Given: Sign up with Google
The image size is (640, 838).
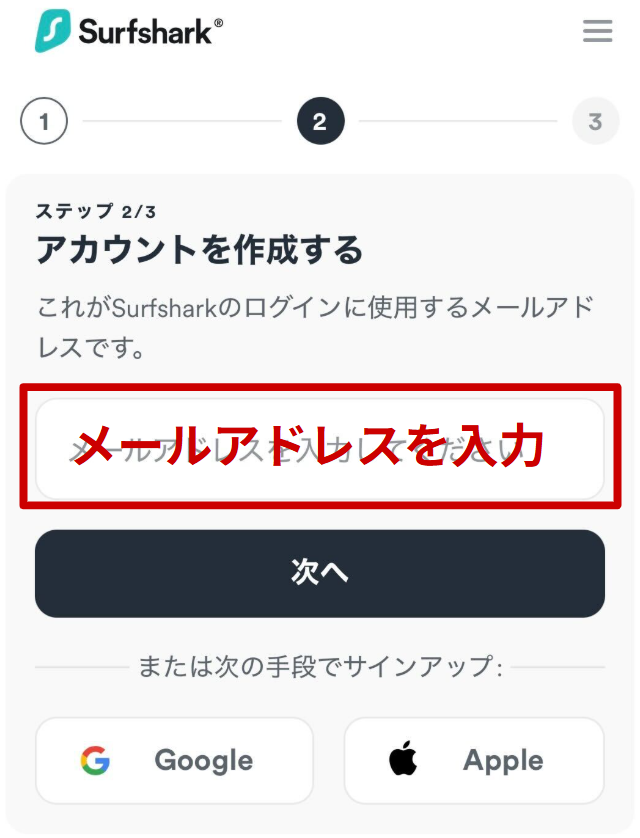Looking at the screenshot, I should (x=174, y=761).
